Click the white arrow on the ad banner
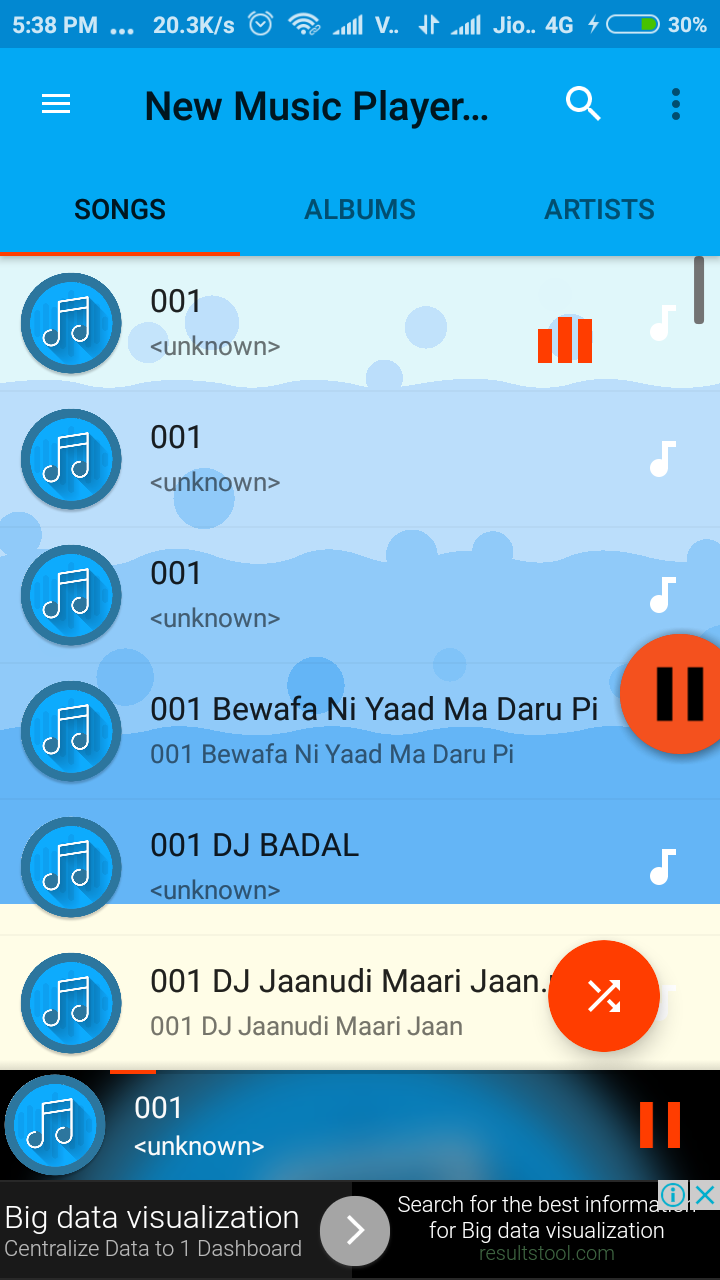The image size is (720, 1280). 354,1230
